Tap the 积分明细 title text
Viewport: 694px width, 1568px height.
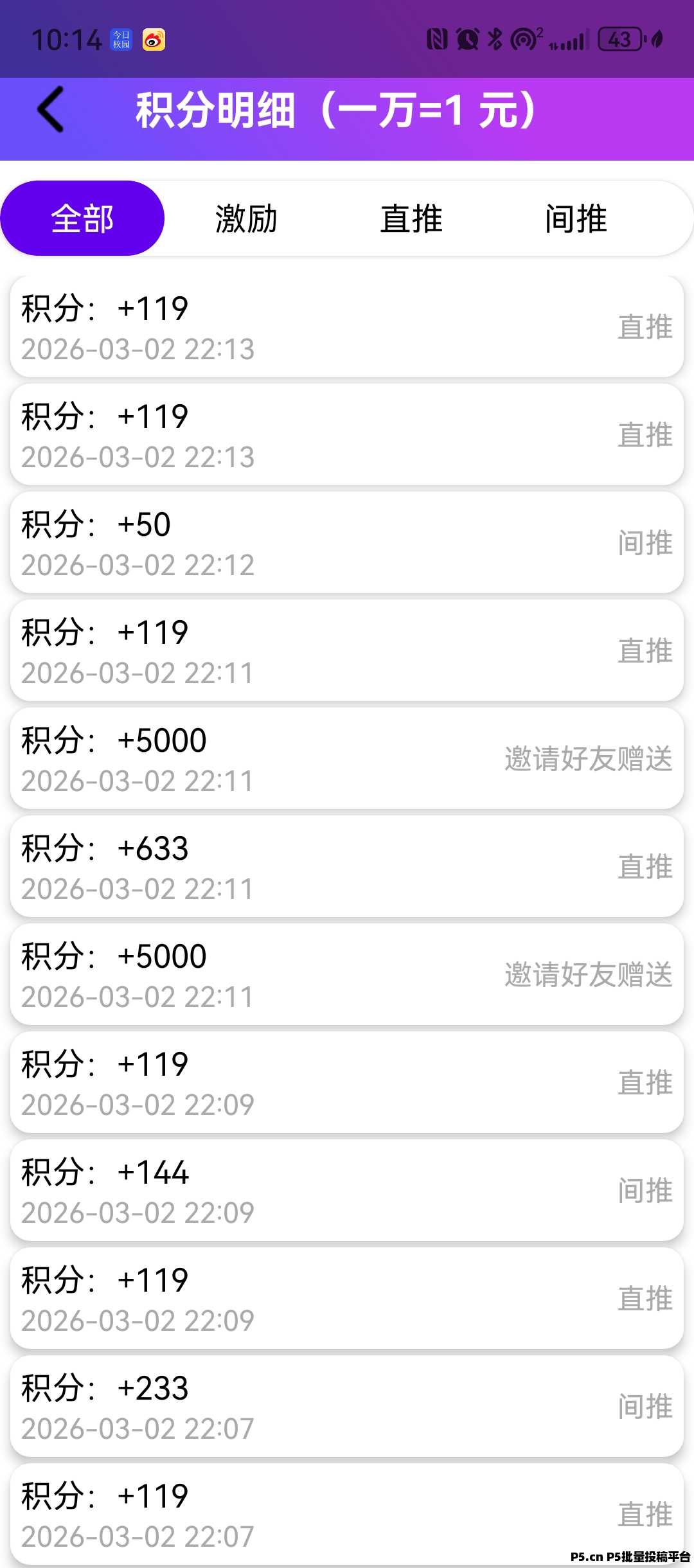(334, 109)
